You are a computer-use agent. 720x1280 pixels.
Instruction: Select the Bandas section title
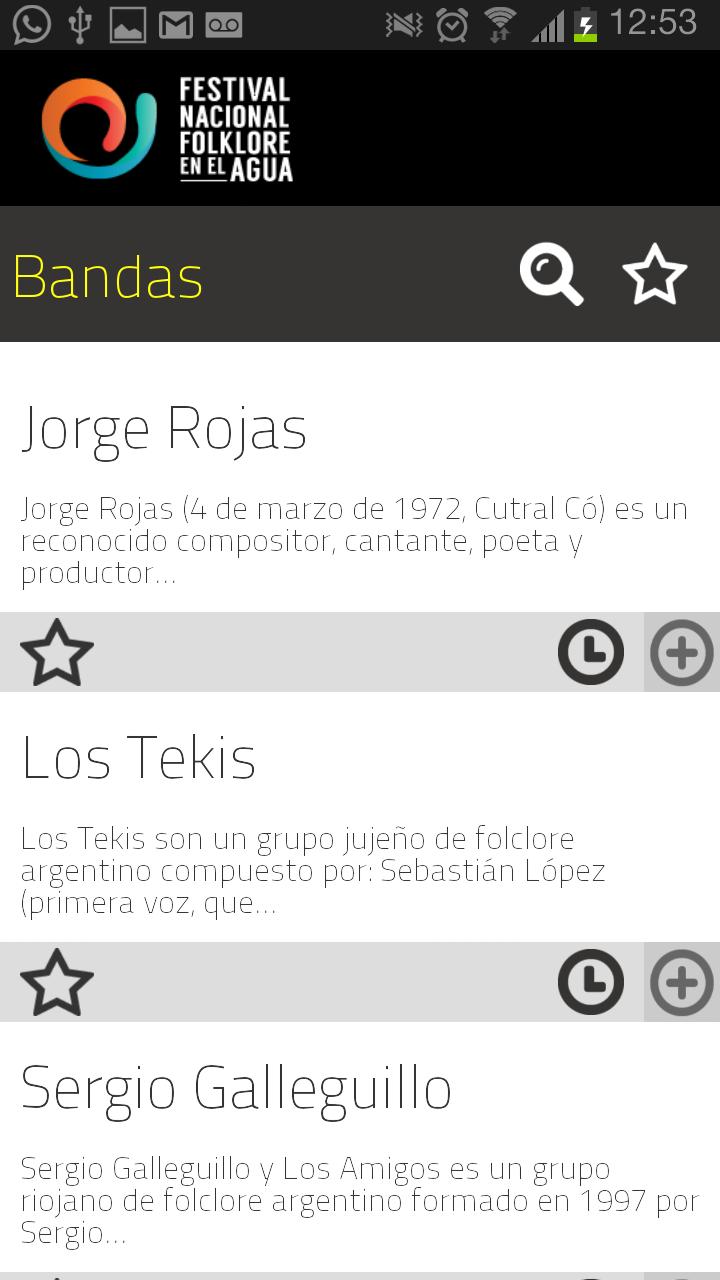pyautogui.click(x=107, y=278)
